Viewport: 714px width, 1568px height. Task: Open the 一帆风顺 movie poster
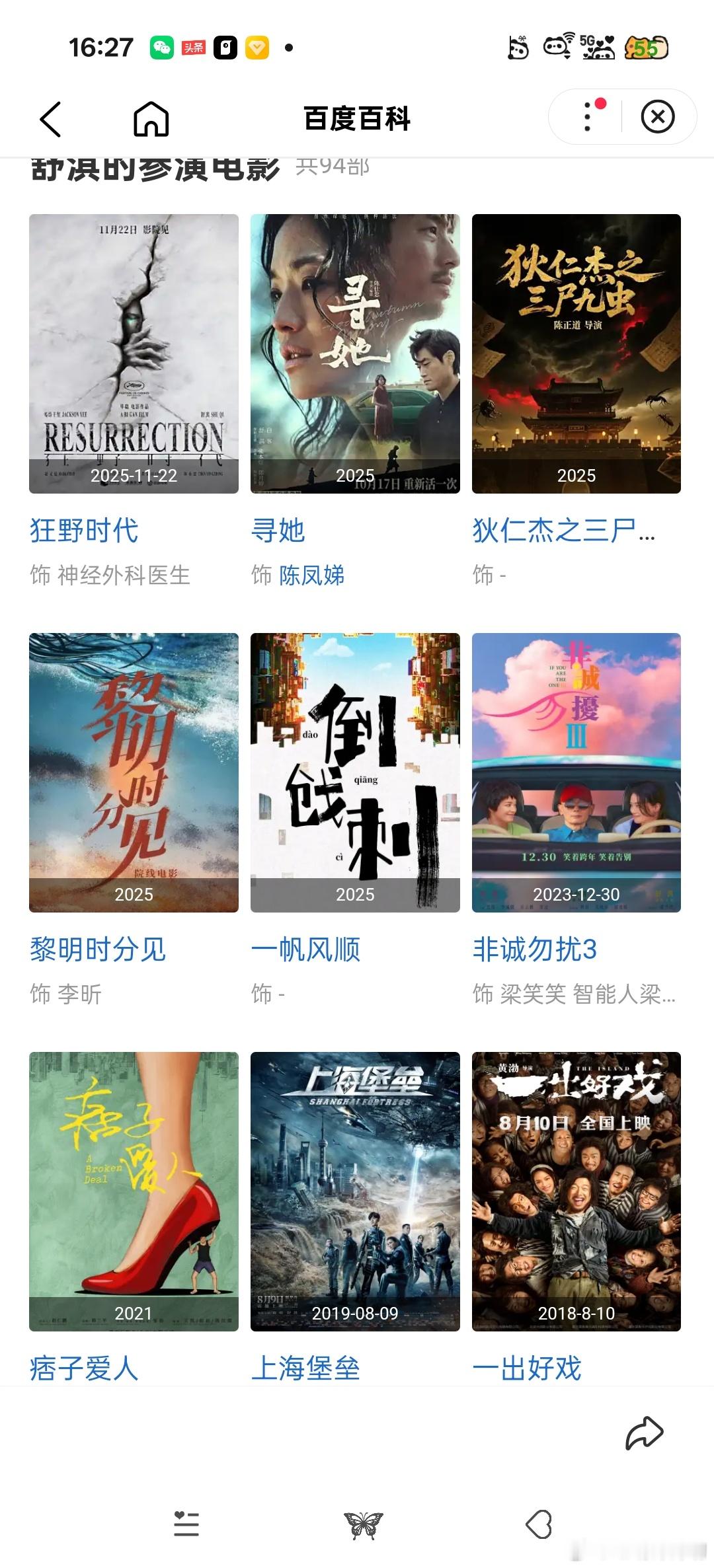pyautogui.click(x=355, y=772)
